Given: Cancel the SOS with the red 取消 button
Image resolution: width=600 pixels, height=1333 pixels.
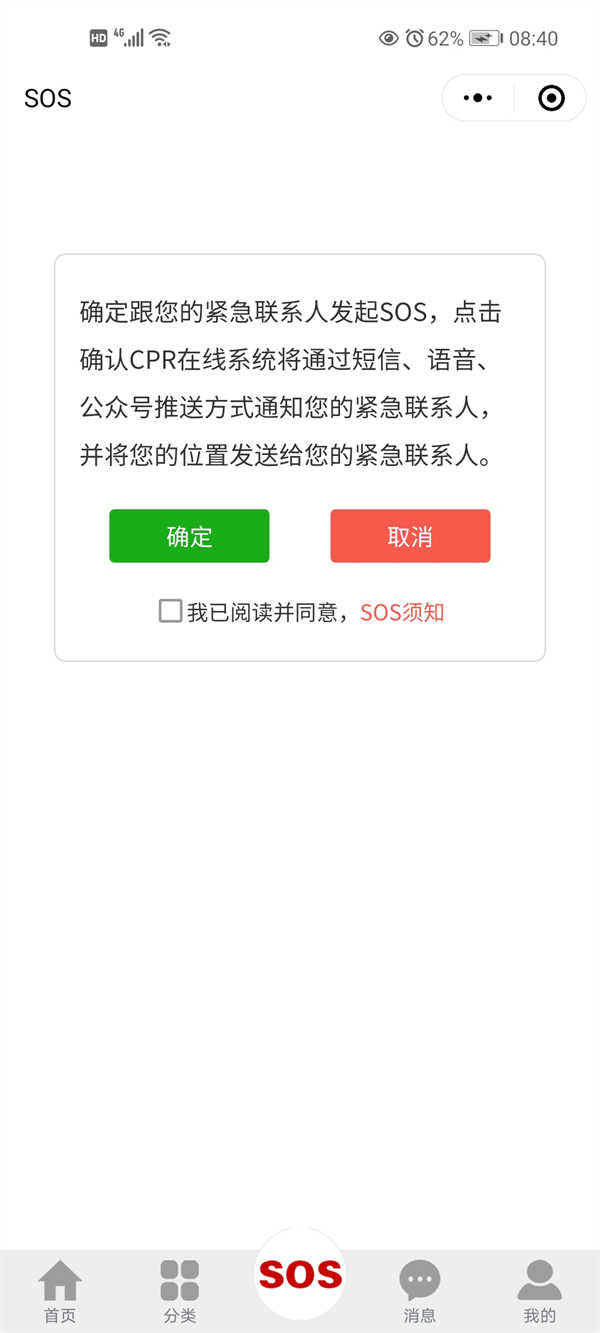Looking at the screenshot, I should (x=410, y=536).
